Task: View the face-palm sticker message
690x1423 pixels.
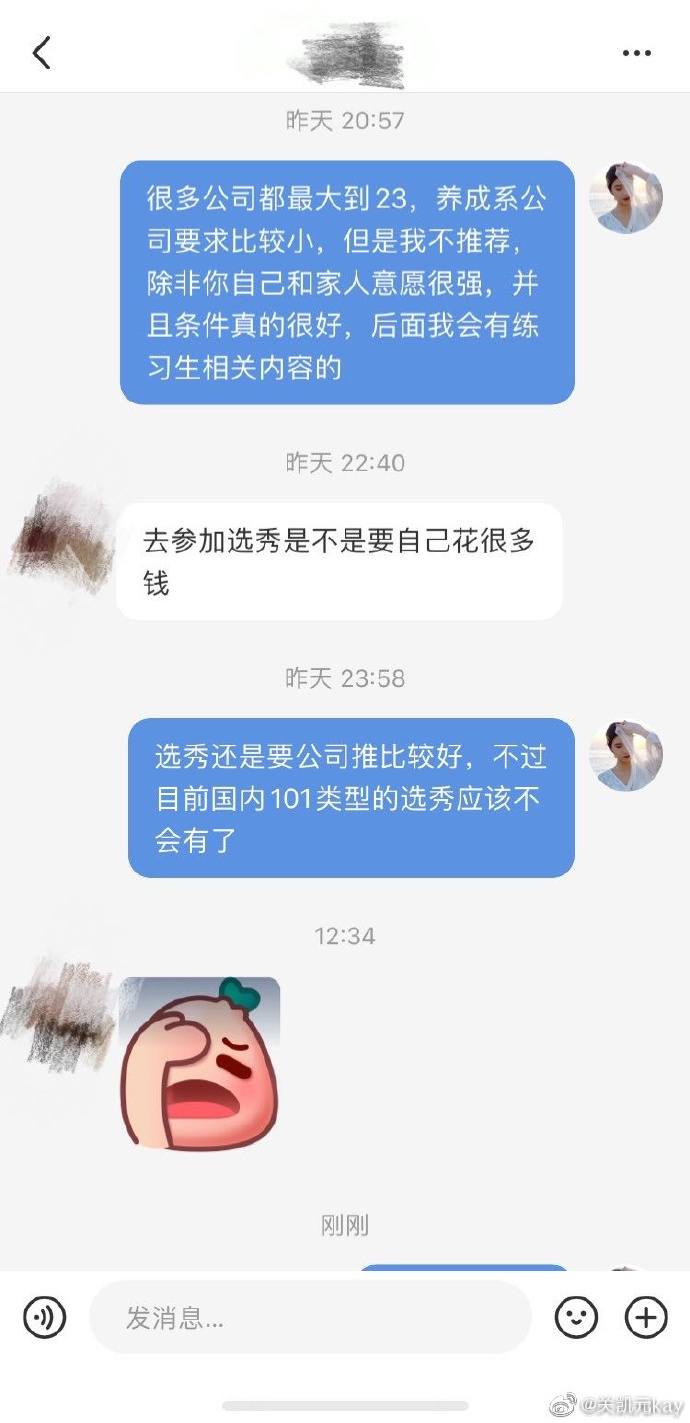Action: (x=200, y=1062)
